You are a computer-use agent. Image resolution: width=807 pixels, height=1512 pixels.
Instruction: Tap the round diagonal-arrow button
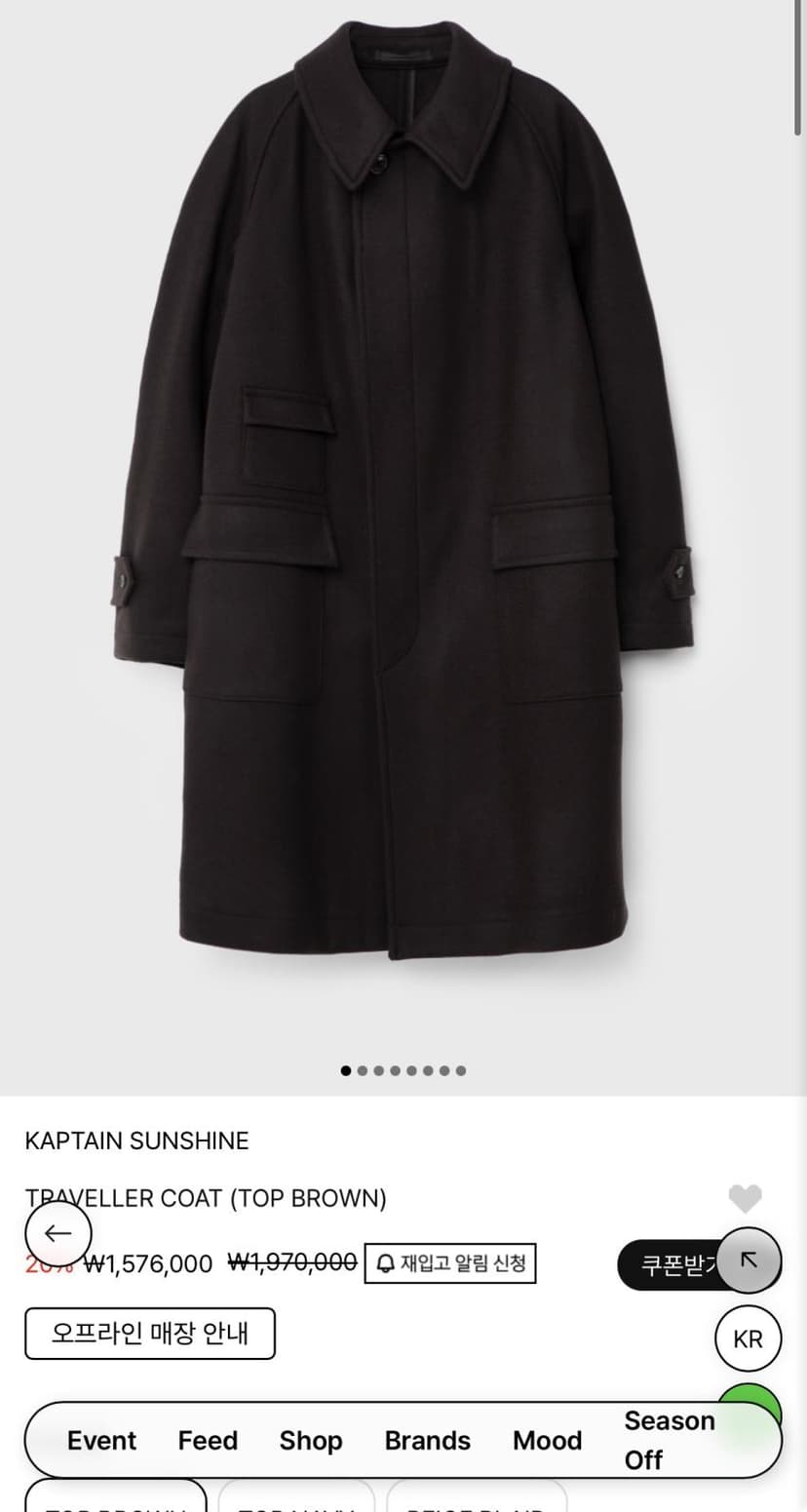(x=749, y=1260)
